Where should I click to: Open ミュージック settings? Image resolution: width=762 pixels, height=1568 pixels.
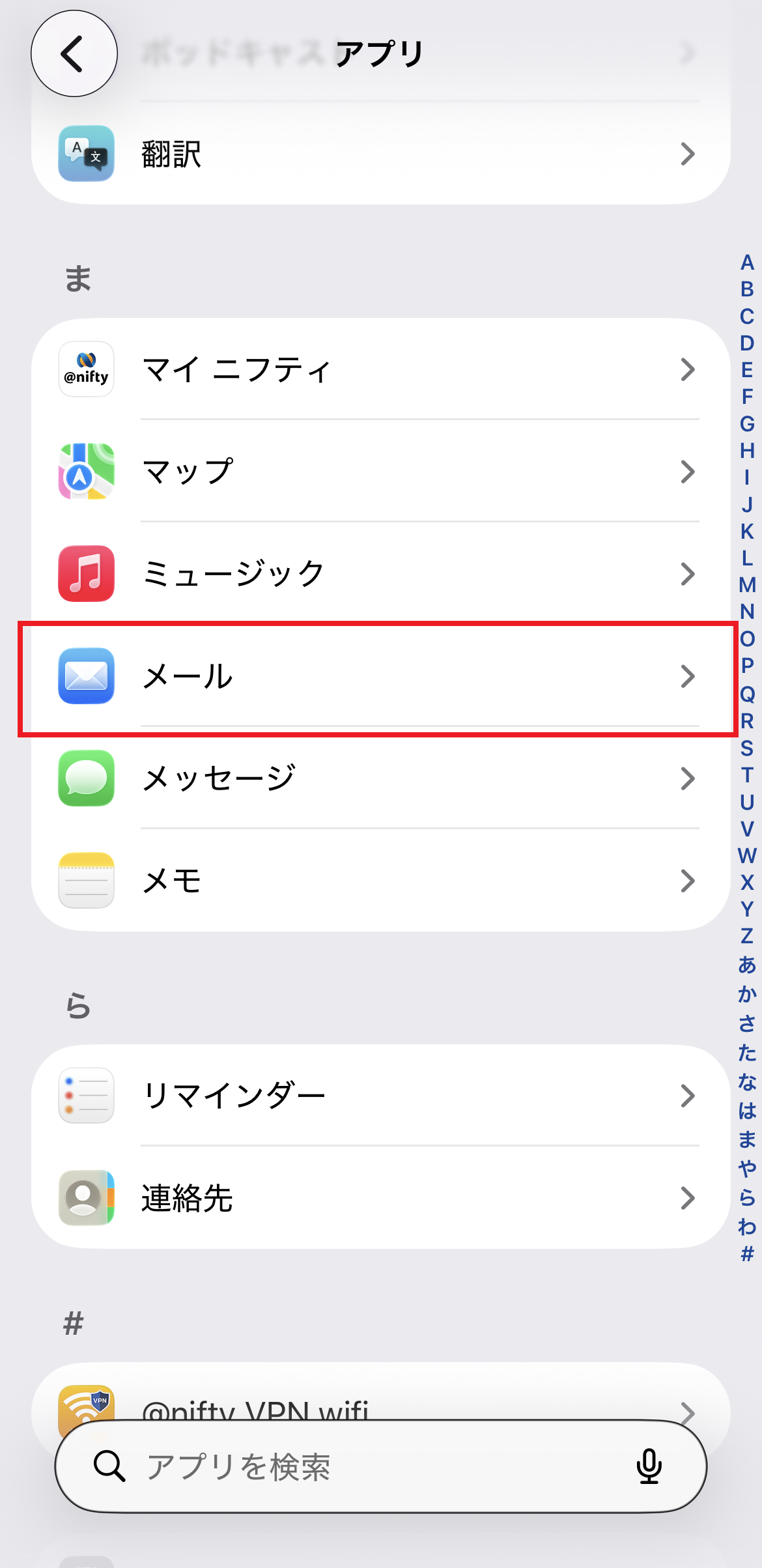point(380,574)
